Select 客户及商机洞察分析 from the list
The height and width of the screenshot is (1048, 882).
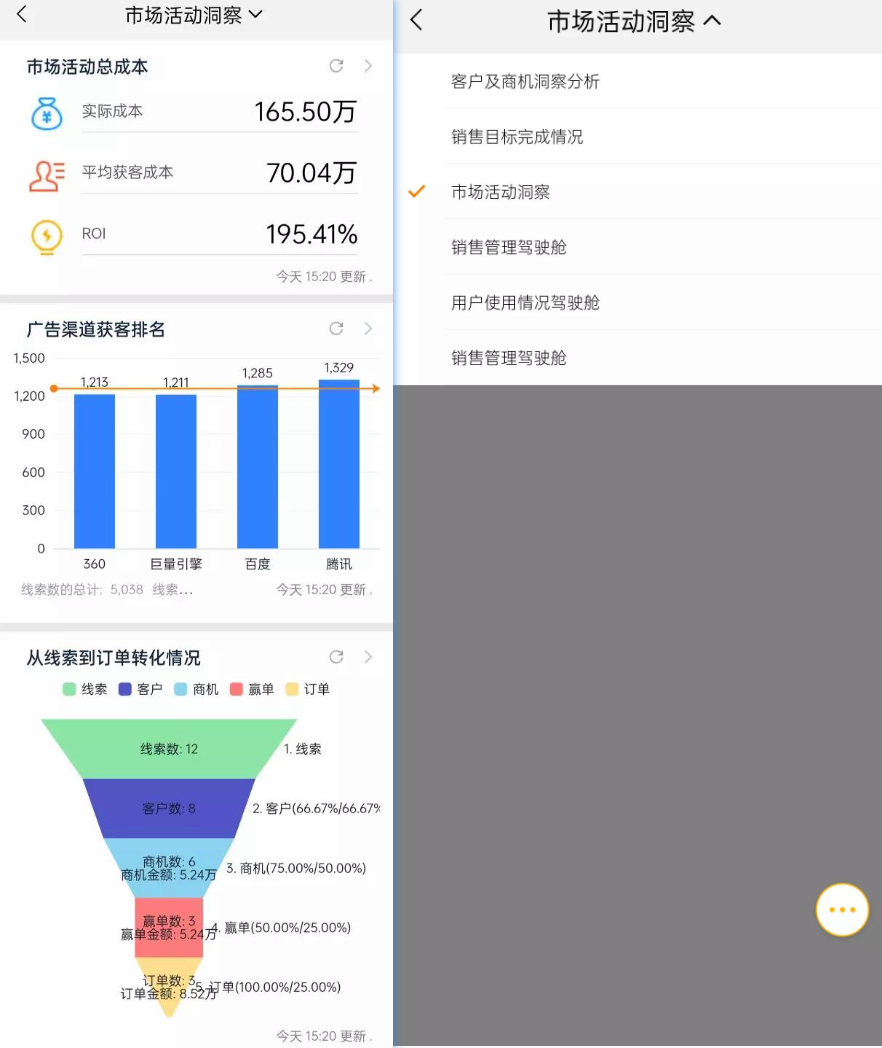coord(525,82)
